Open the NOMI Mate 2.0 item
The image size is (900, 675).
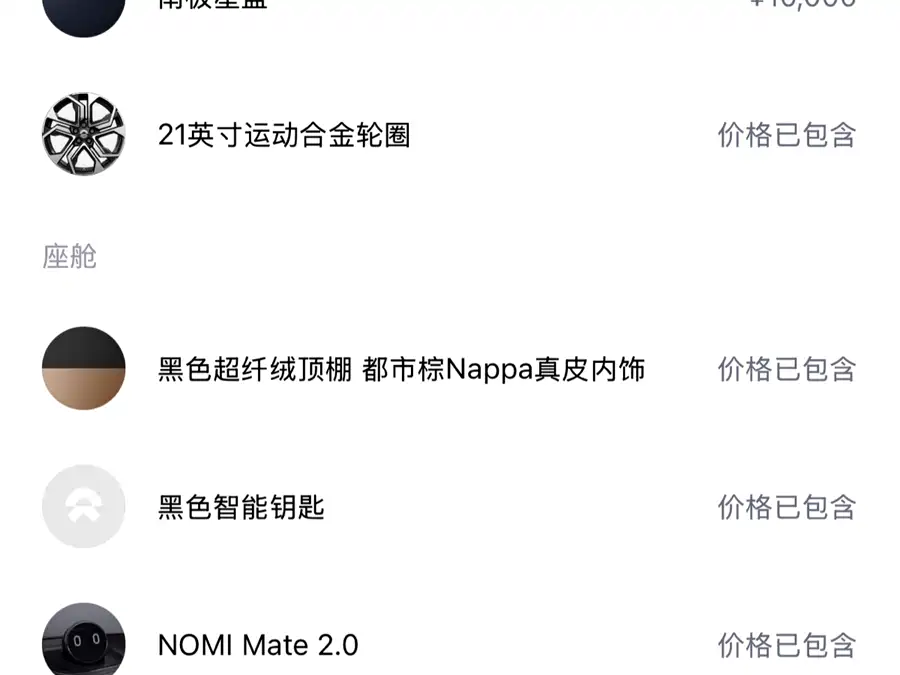click(x=257, y=645)
